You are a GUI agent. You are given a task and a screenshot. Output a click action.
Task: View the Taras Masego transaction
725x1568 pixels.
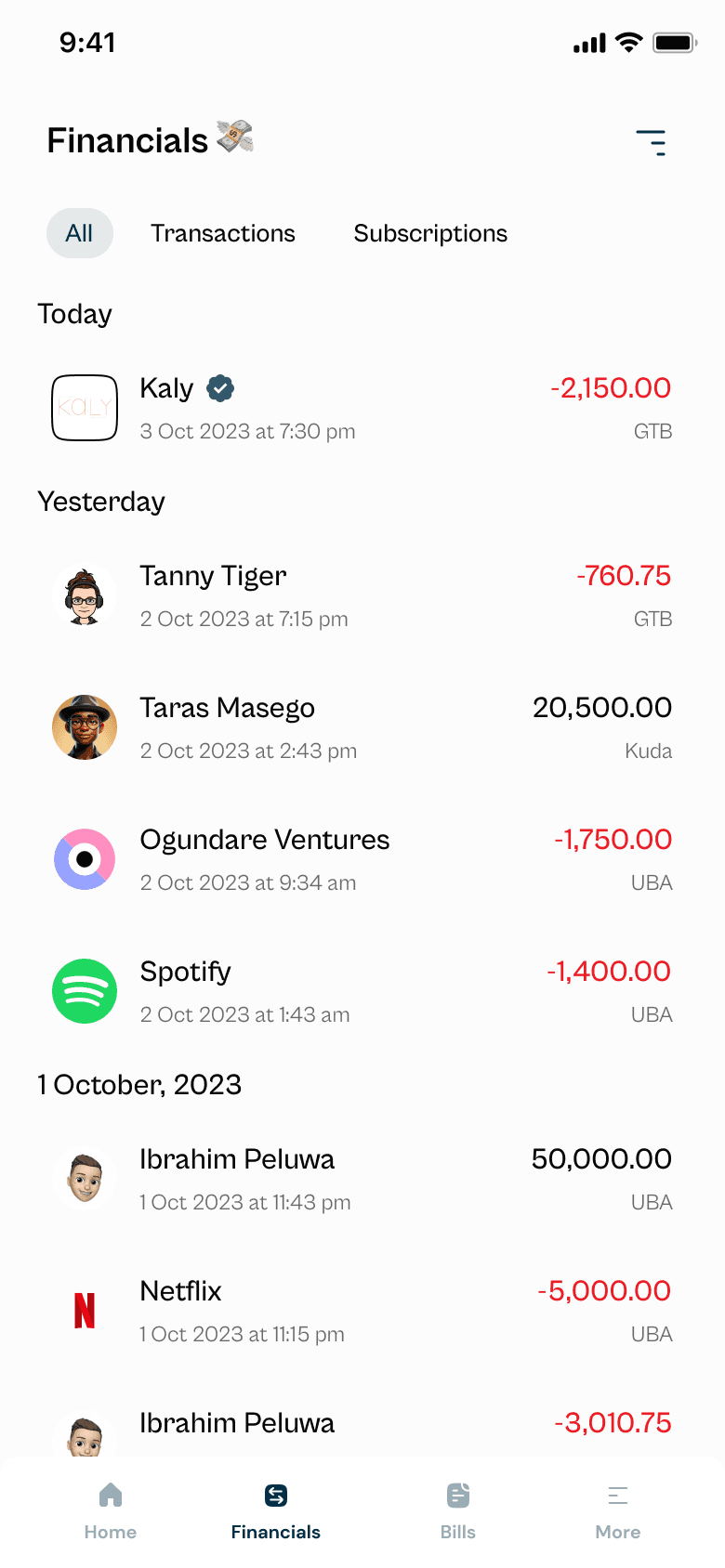[361, 728]
